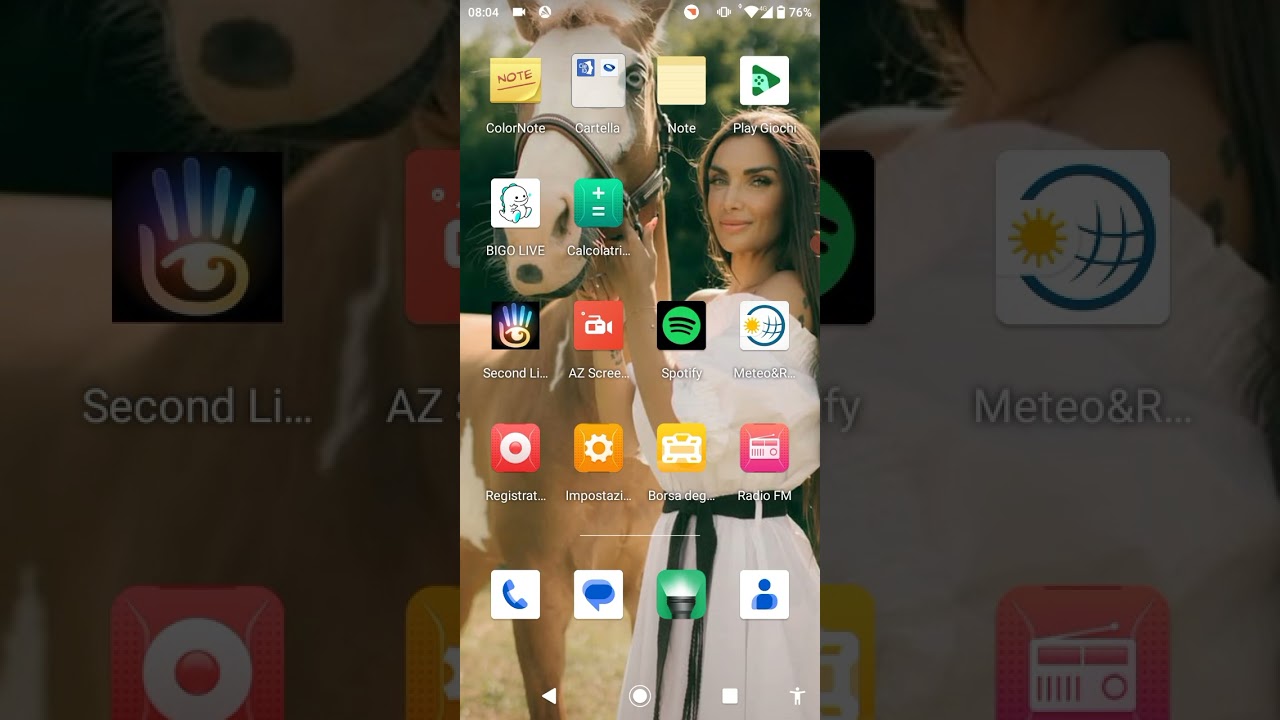Open the Registratore app
This screenshot has height=720, width=1280.
pos(515,448)
